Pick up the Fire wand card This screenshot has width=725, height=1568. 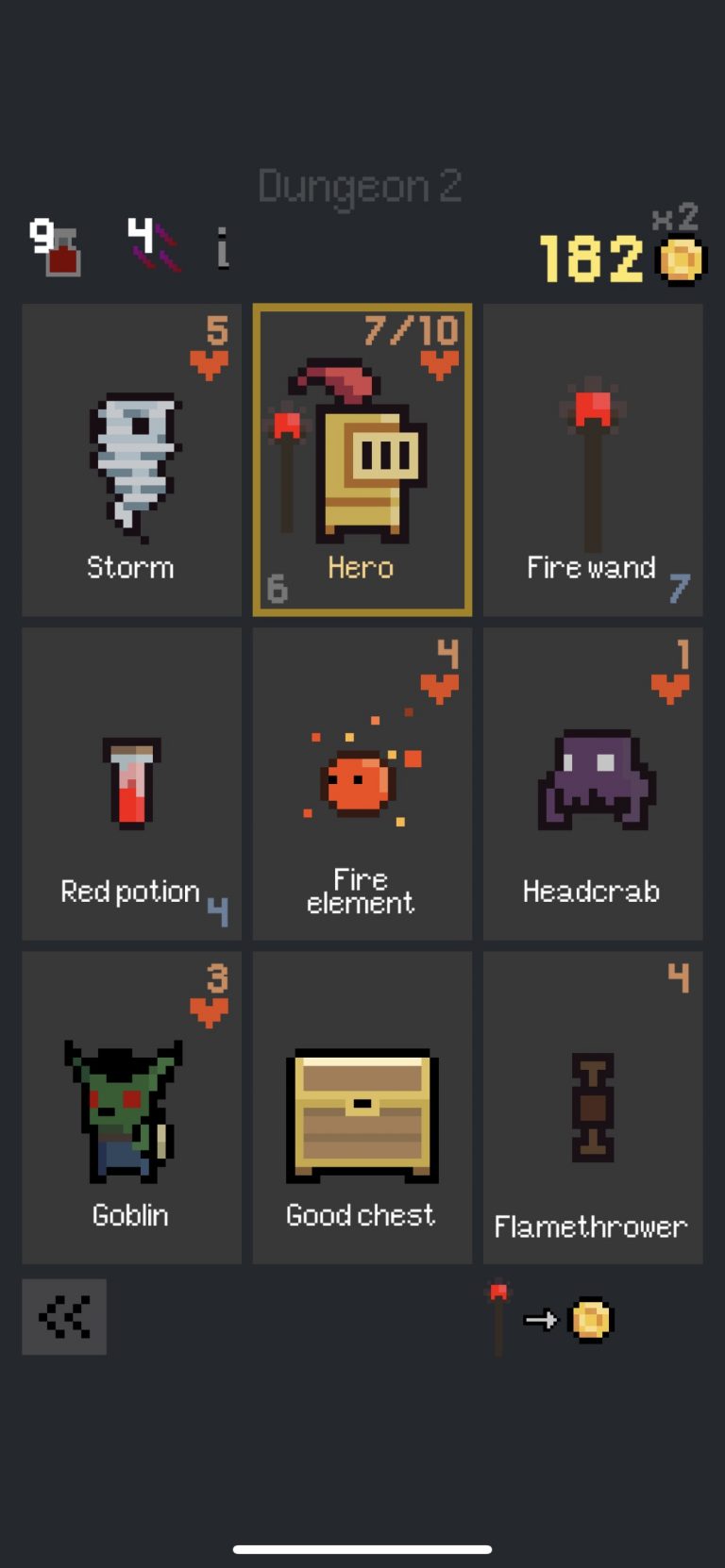point(593,459)
